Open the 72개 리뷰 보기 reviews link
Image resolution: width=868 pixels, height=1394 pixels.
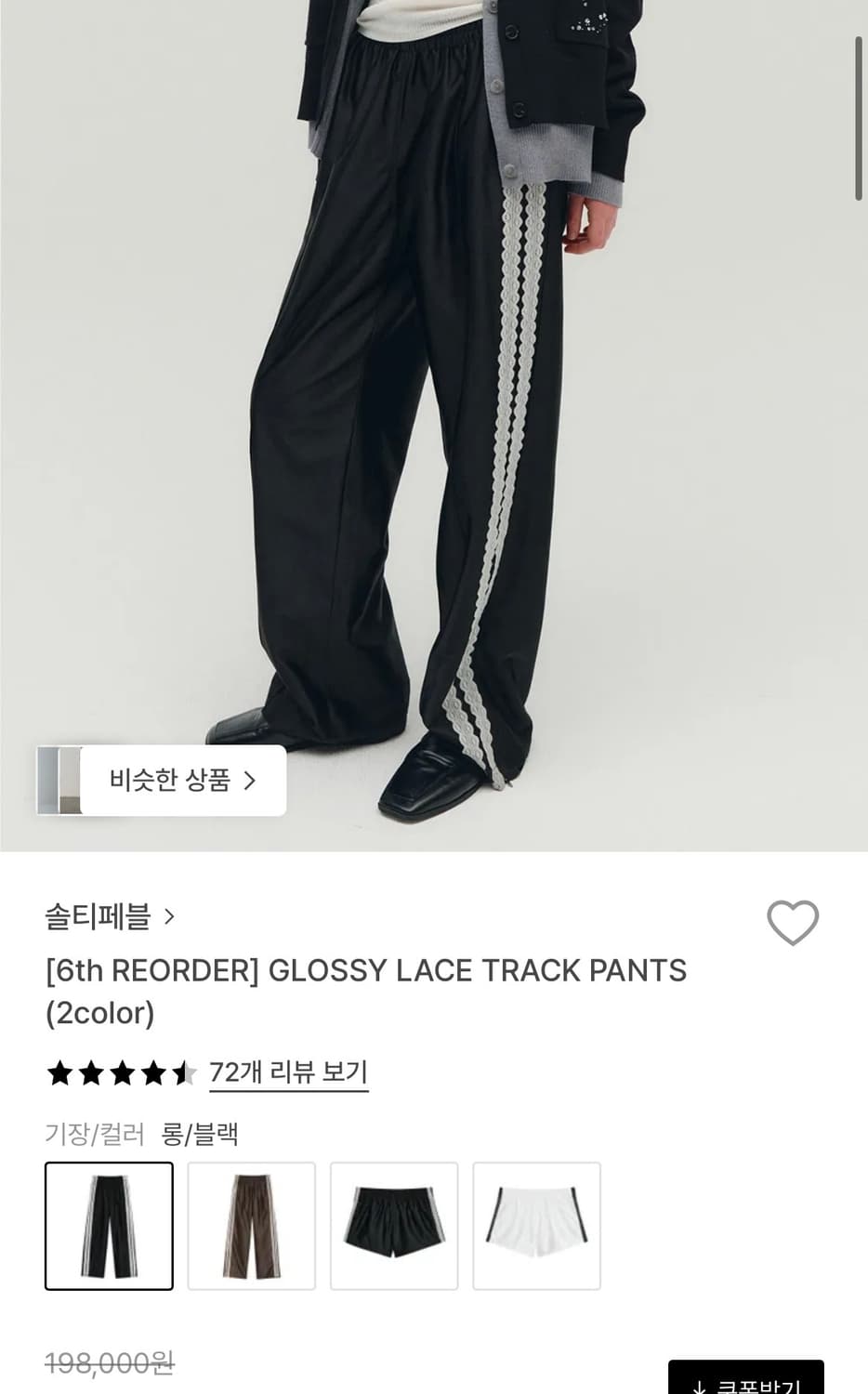pyautogui.click(x=289, y=1072)
